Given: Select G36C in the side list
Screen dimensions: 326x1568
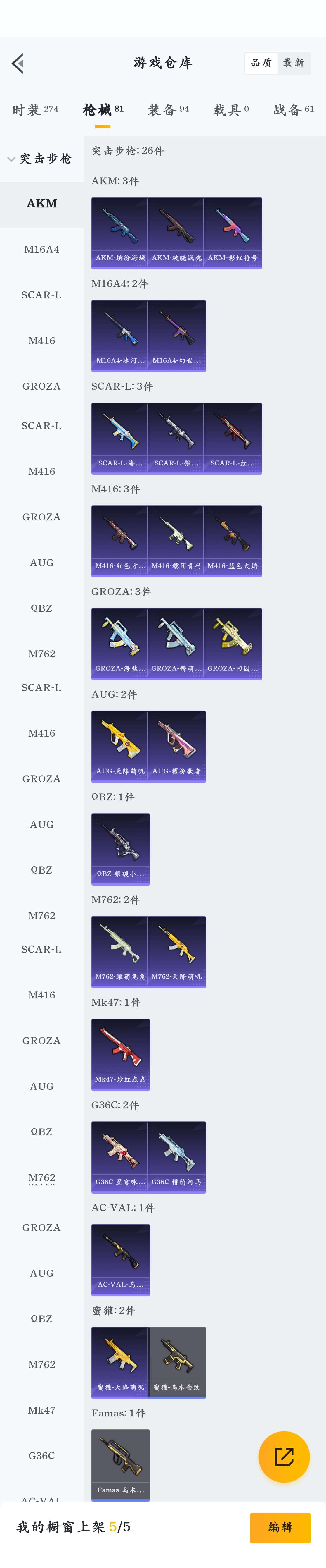Looking at the screenshot, I should coord(41,1455).
